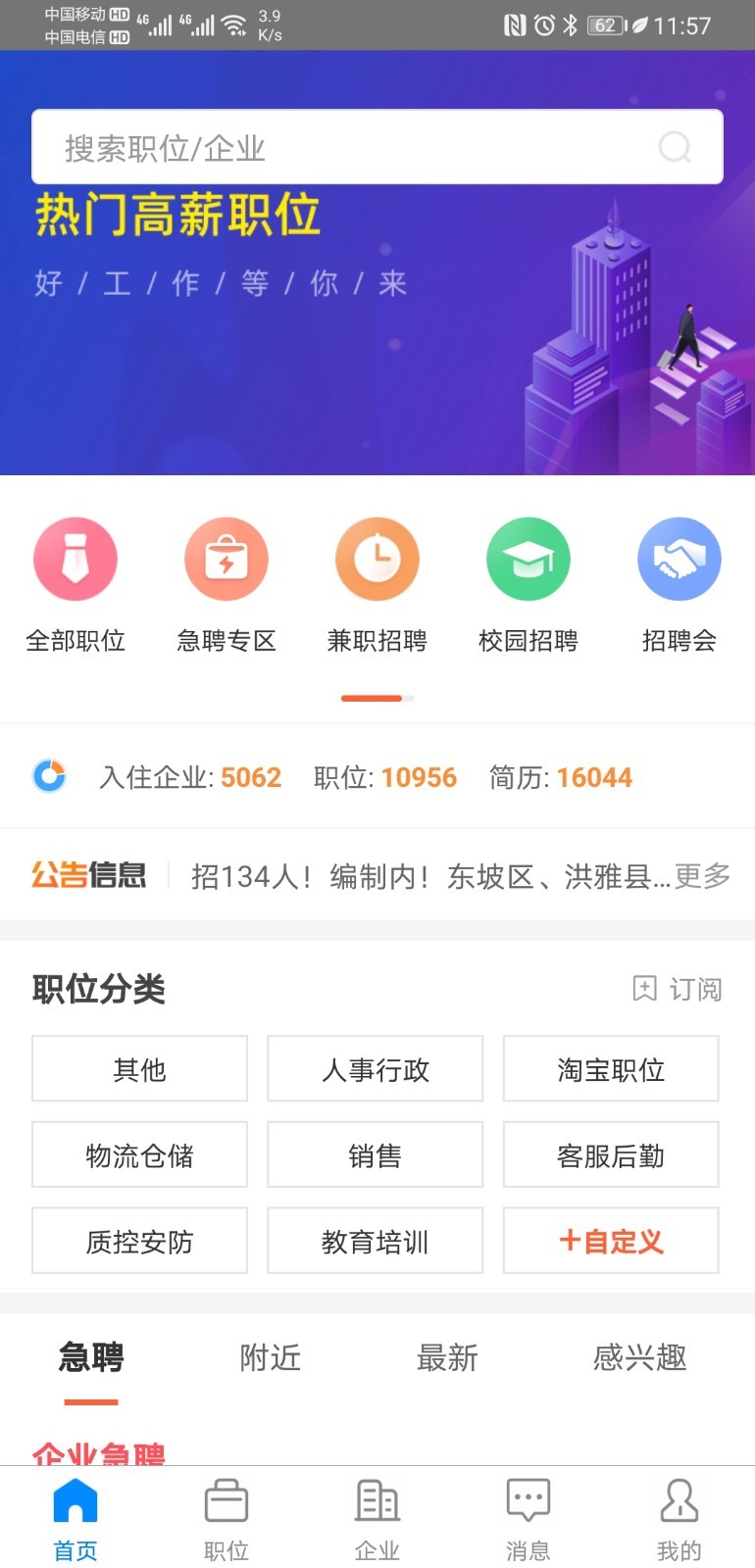Viewport: 755px width, 1568px height.
Task: Switch to the 感兴趣 tab
Action: pyautogui.click(x=639, y=1358)
